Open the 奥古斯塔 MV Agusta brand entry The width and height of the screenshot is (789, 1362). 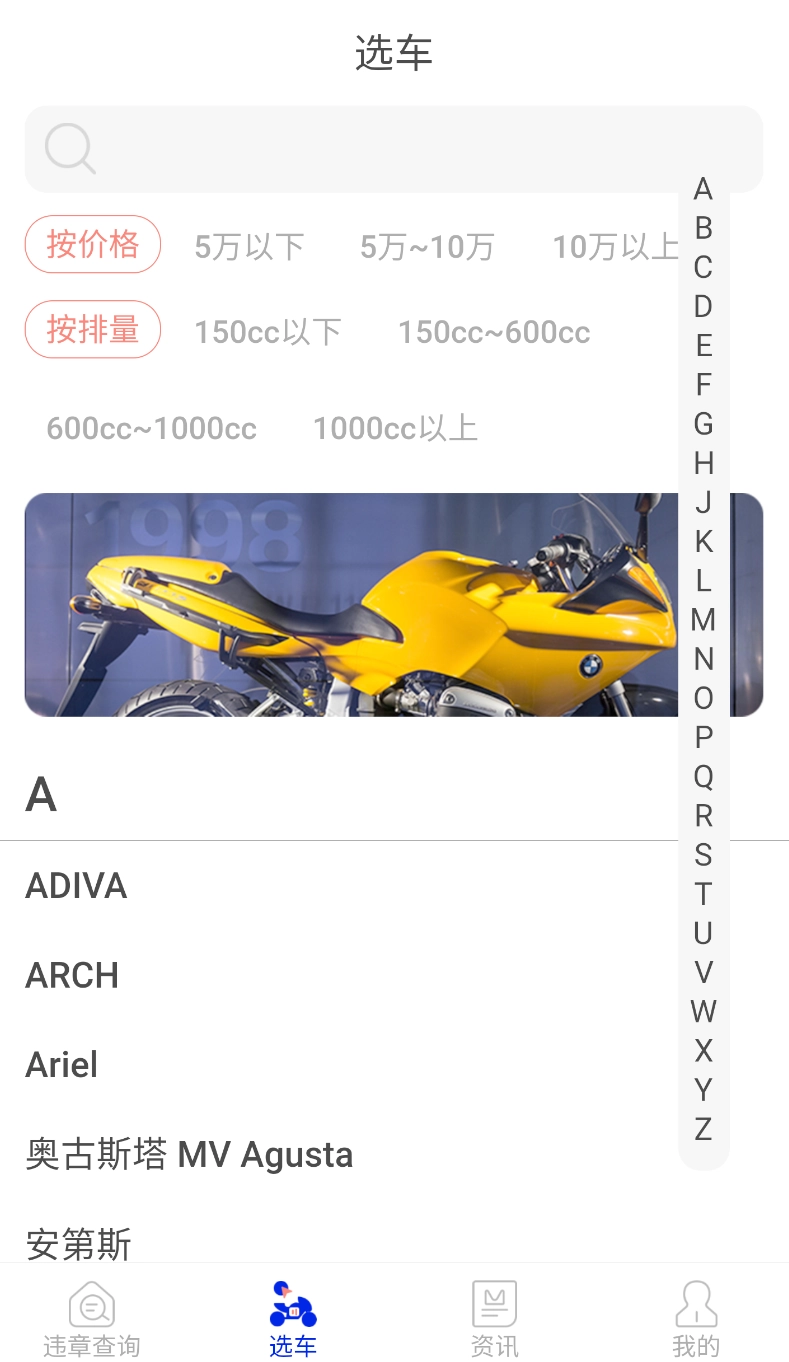189,1154
